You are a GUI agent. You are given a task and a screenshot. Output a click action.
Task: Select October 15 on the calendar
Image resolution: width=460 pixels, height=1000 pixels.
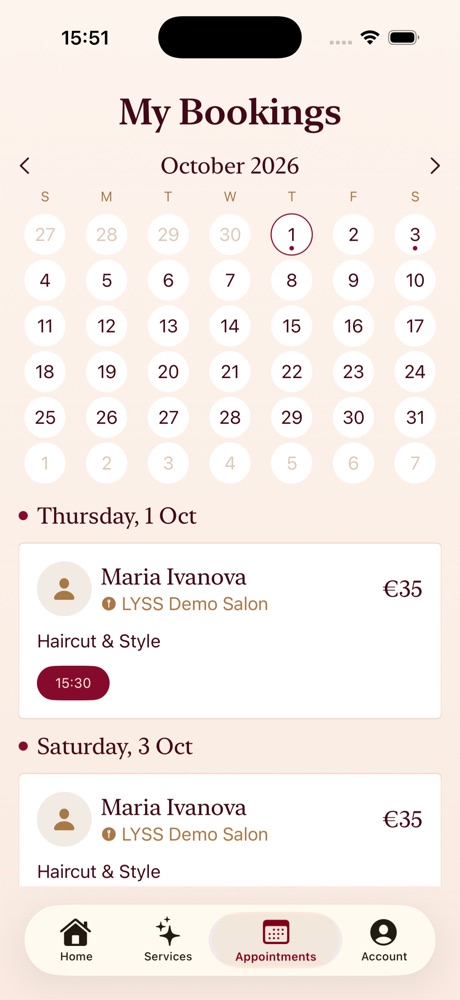coord(292,326)
